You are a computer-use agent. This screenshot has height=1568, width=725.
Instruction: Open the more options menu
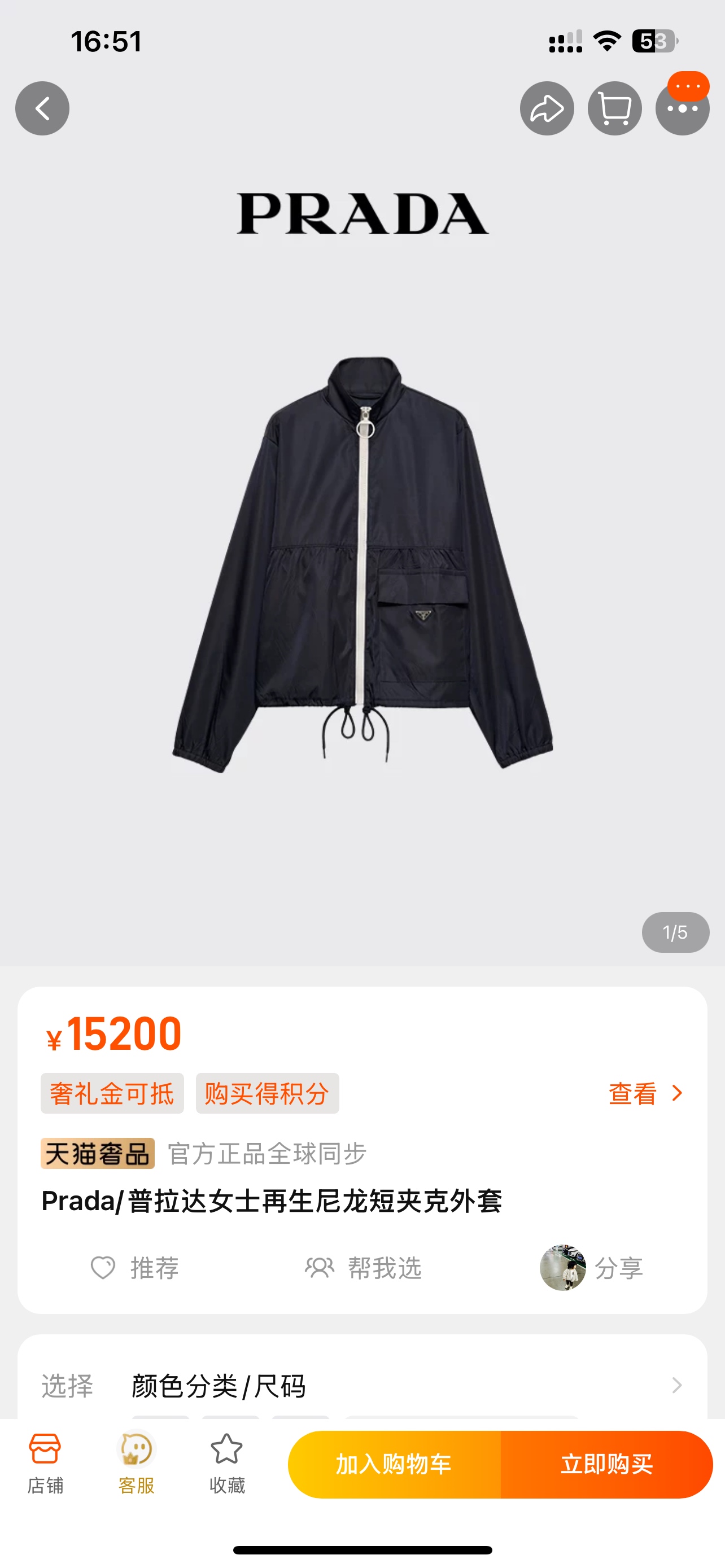point(682,108)
